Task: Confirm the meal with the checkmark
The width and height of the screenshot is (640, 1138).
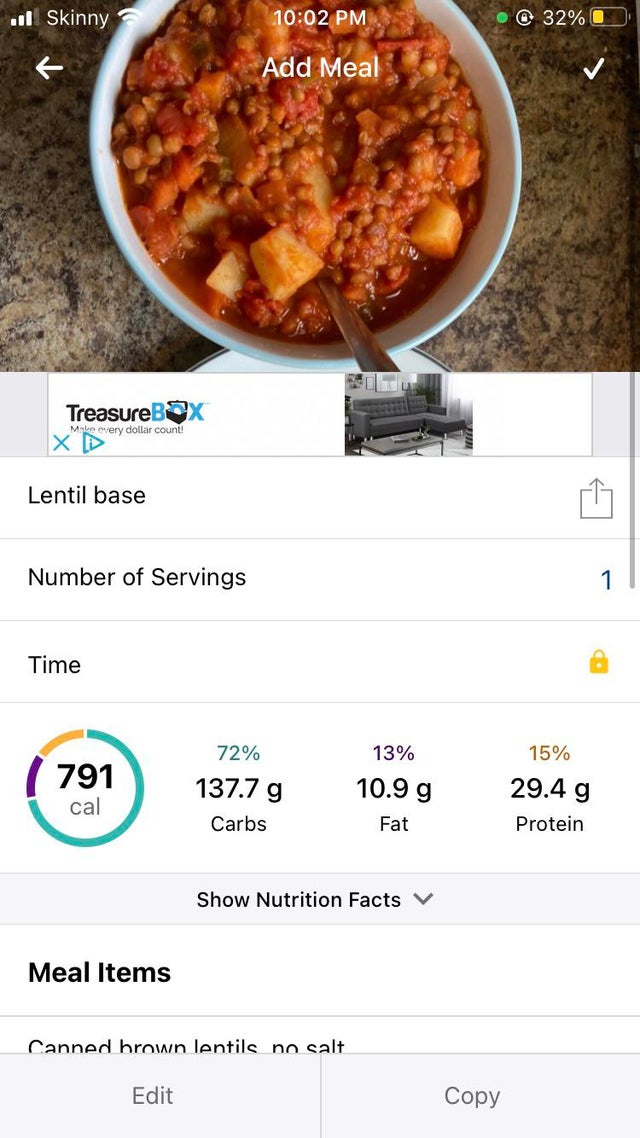Action: click(x=594, y=68)
